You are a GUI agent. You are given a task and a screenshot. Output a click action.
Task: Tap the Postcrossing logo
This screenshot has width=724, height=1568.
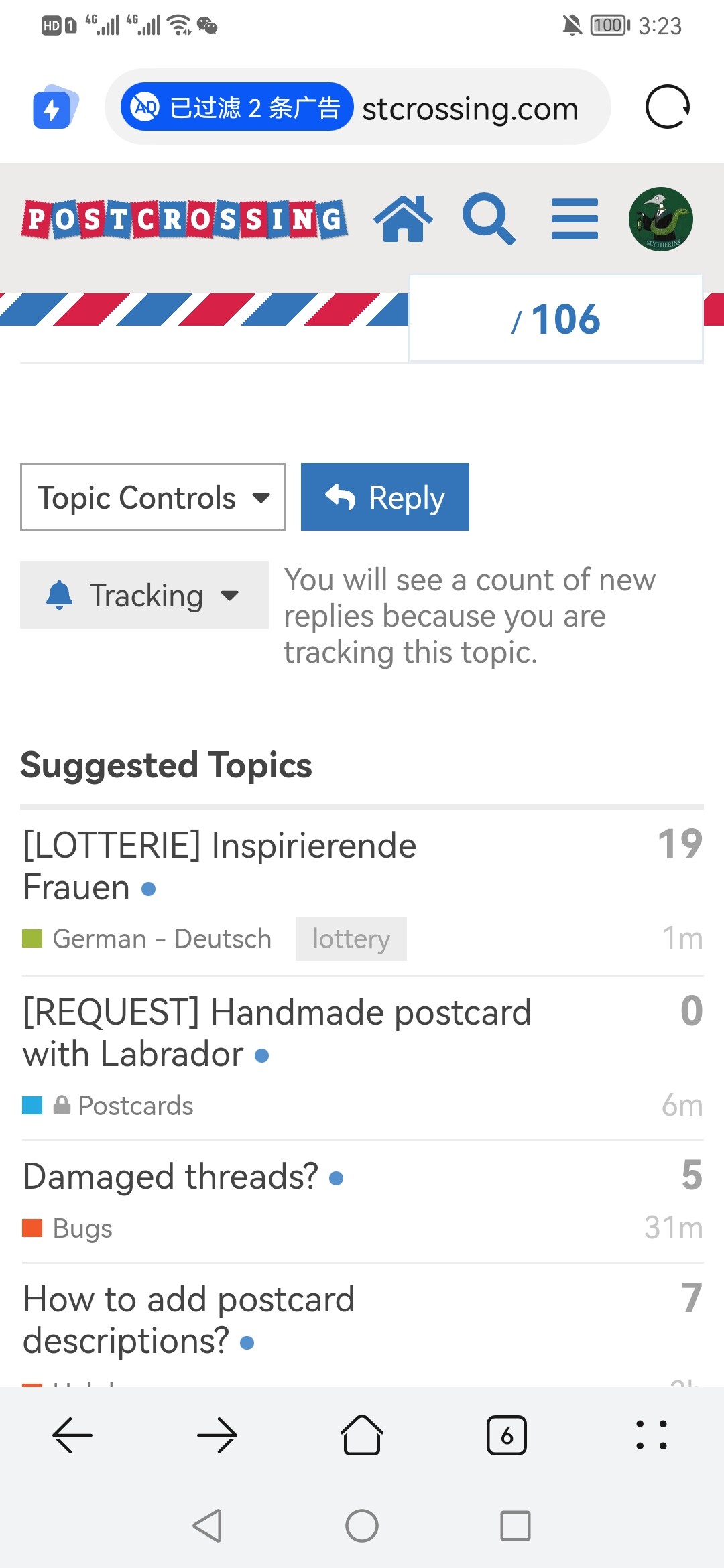(184, 219)
